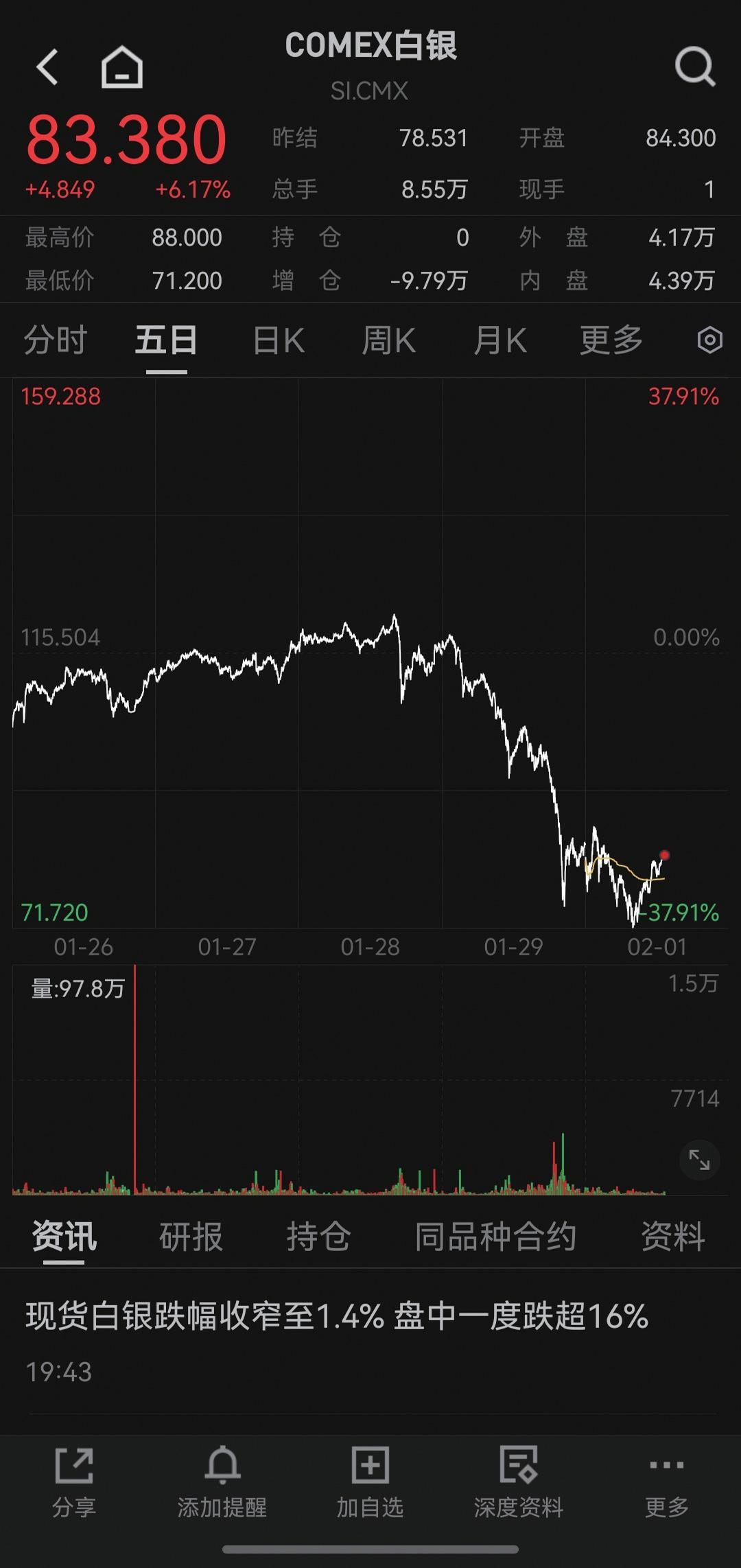Tap 添加提醒 to set a price alert
741x1568 pixels.
pos(222,1482)
